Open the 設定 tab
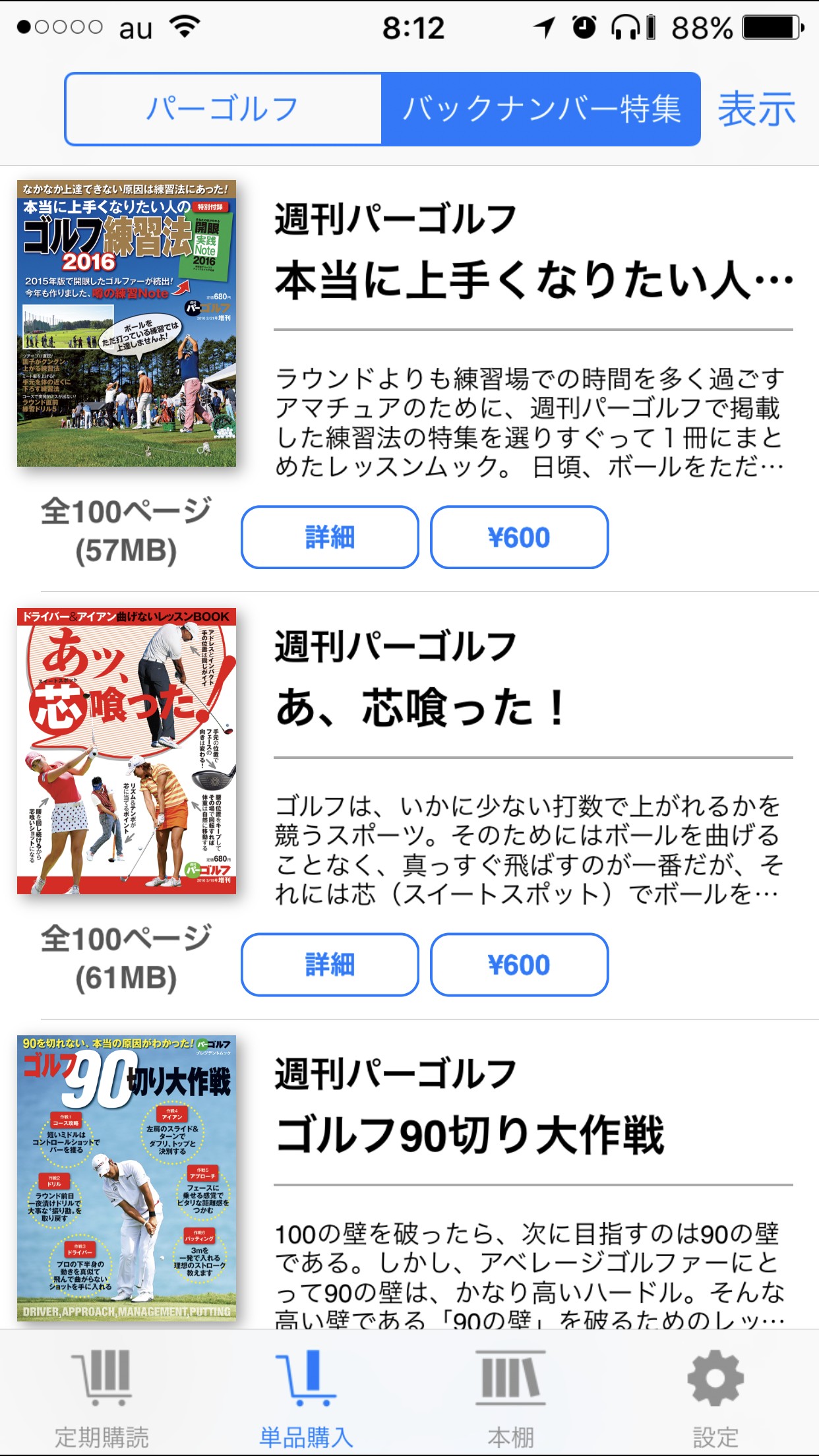The width and height of the screenshot is (819, 1456). pos(715,1397)
